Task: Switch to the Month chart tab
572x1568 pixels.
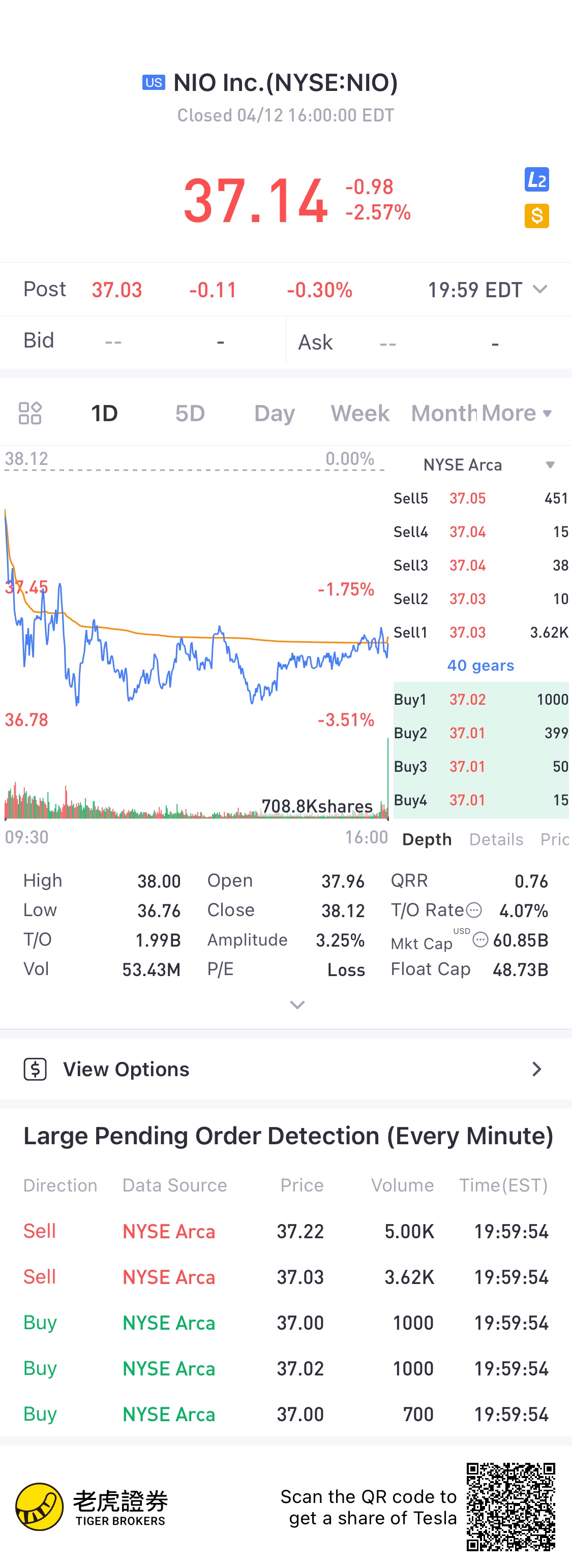Action: tap(443, 413)
